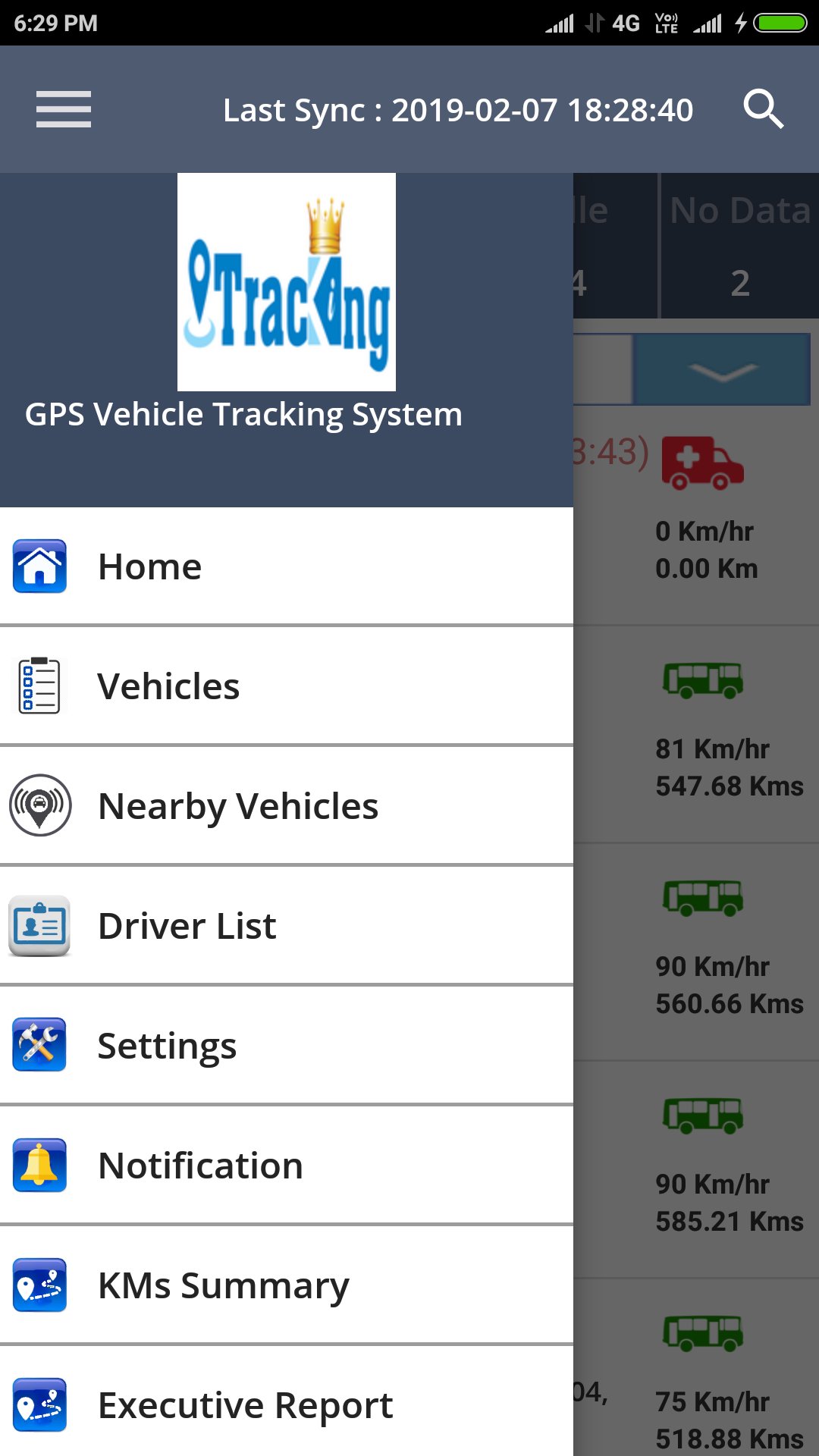The image size is (819, 1456).
Task: Tap the Notification bell icon
Action: pos(39,1165)
